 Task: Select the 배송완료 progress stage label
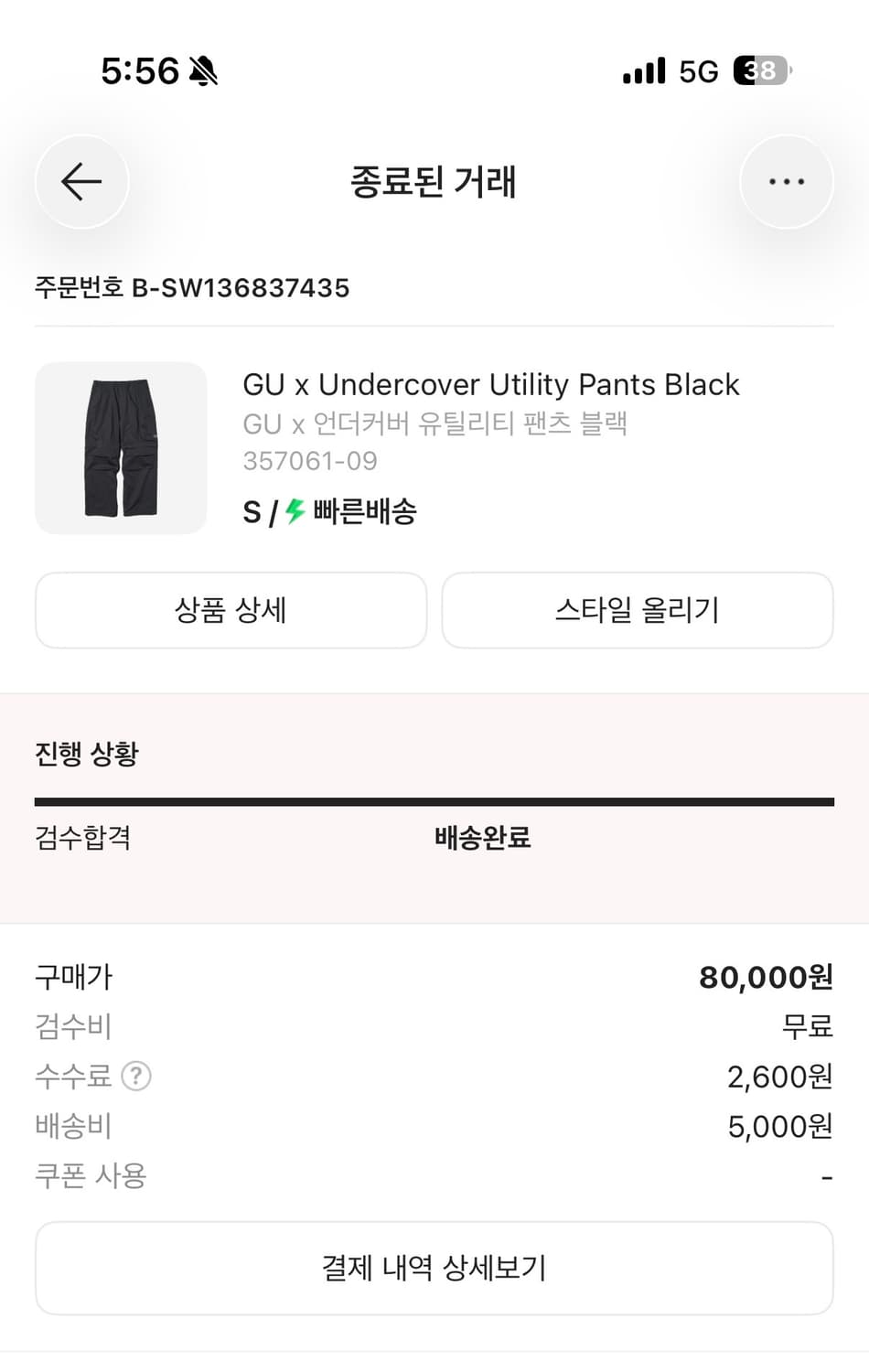(484, 838)
